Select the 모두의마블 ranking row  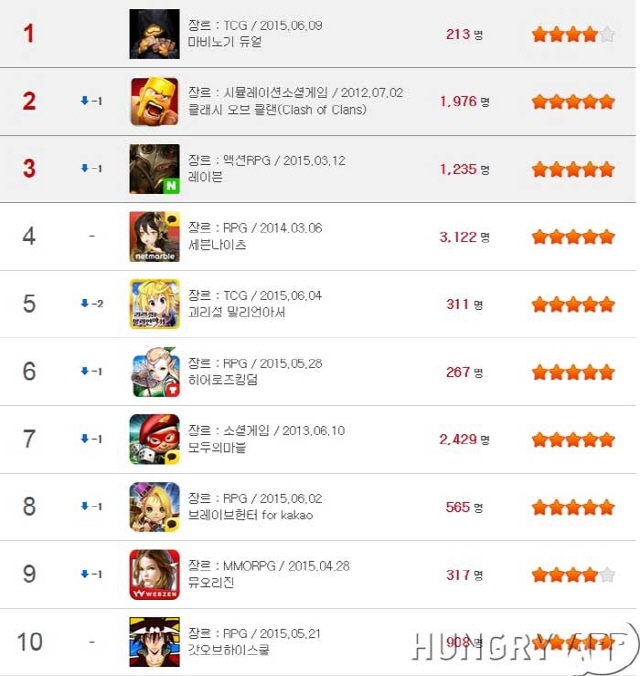pyautogui.click(x=318, y=439)
